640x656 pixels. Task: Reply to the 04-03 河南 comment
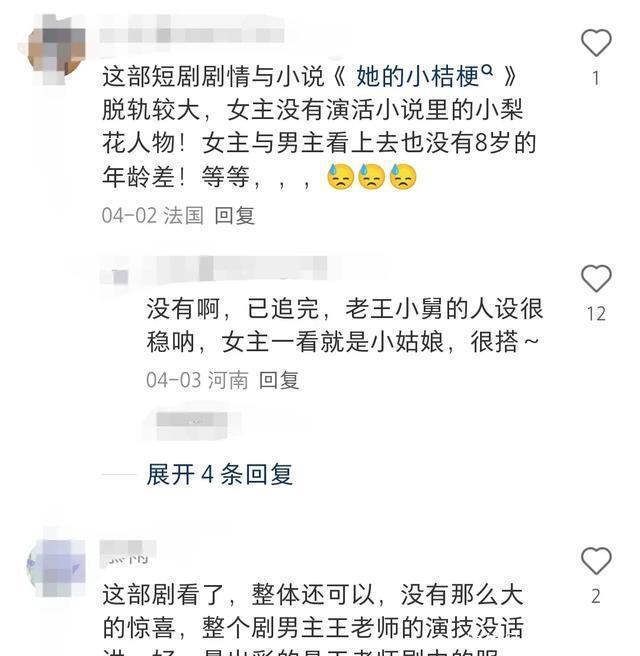coord(279,380)
